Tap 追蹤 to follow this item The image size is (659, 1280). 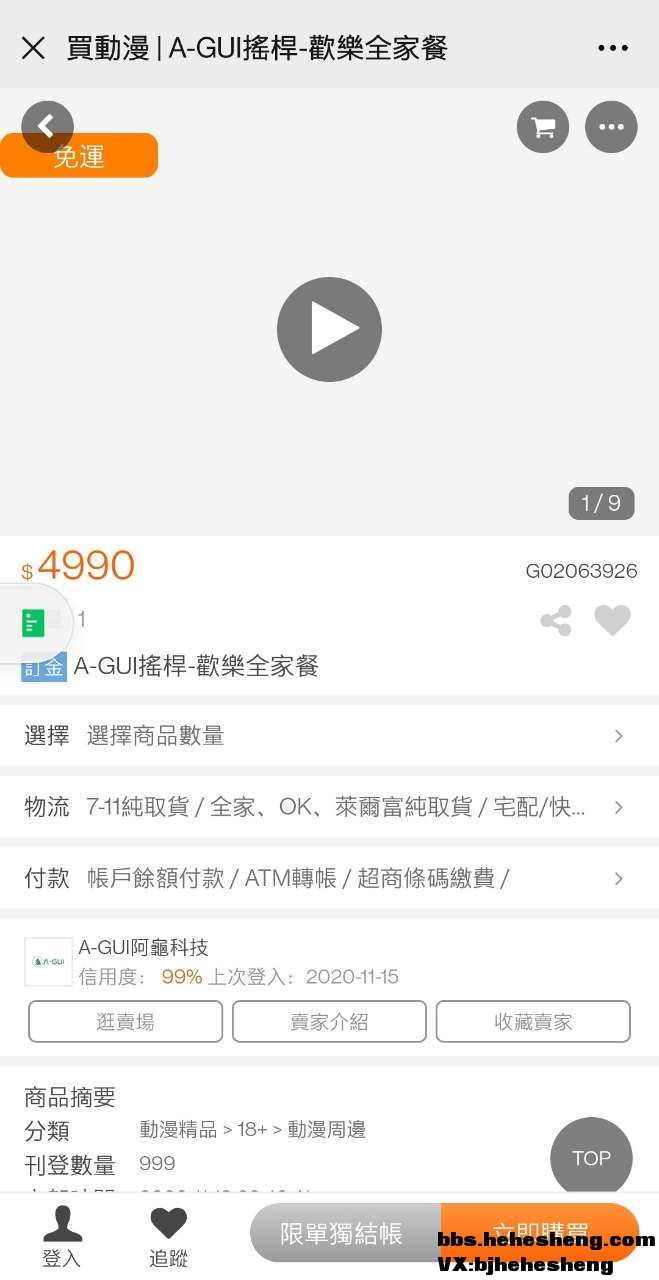tap(168, 1237)
